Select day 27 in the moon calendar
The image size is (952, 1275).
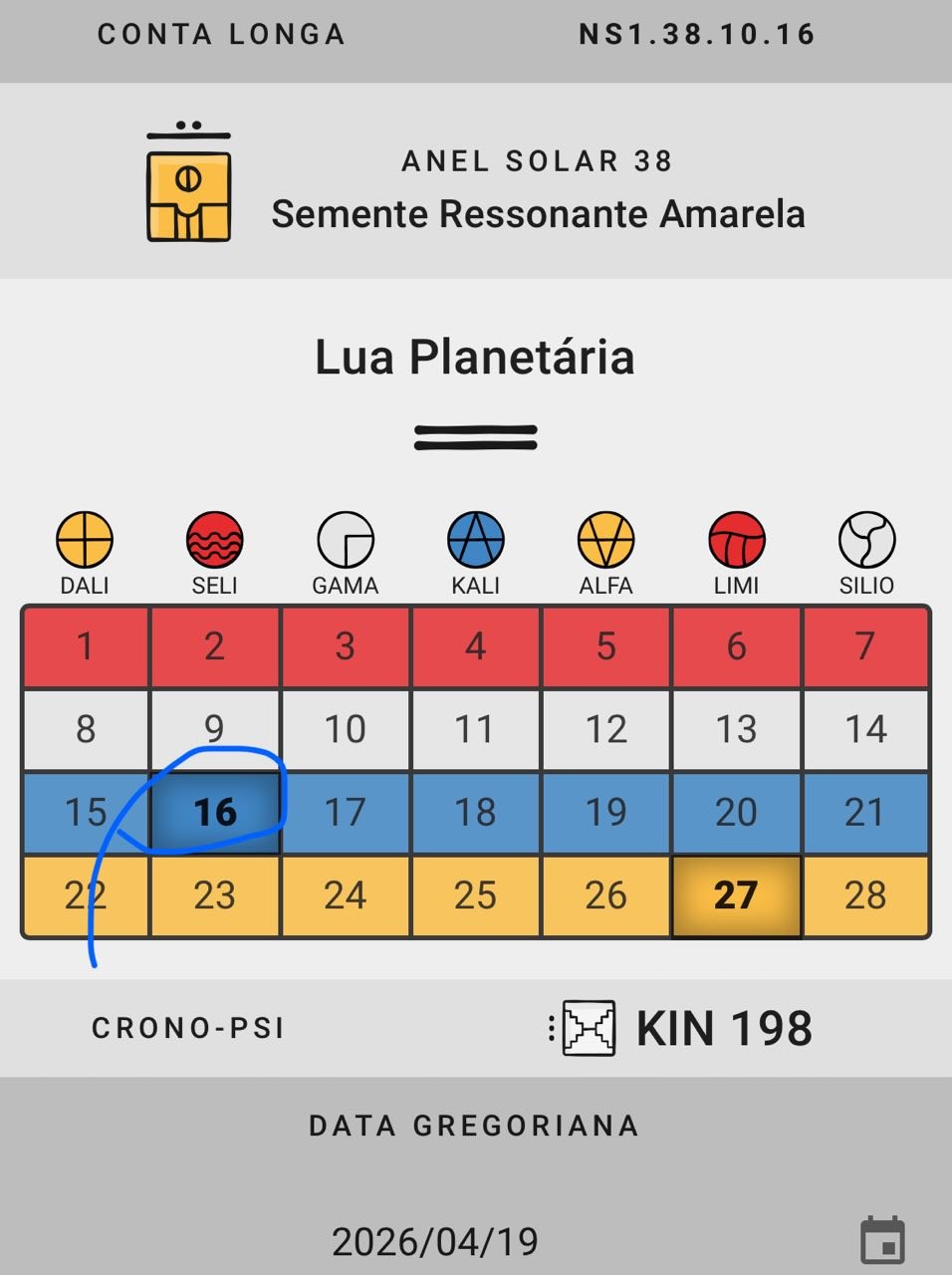click(x=736, y=895)
